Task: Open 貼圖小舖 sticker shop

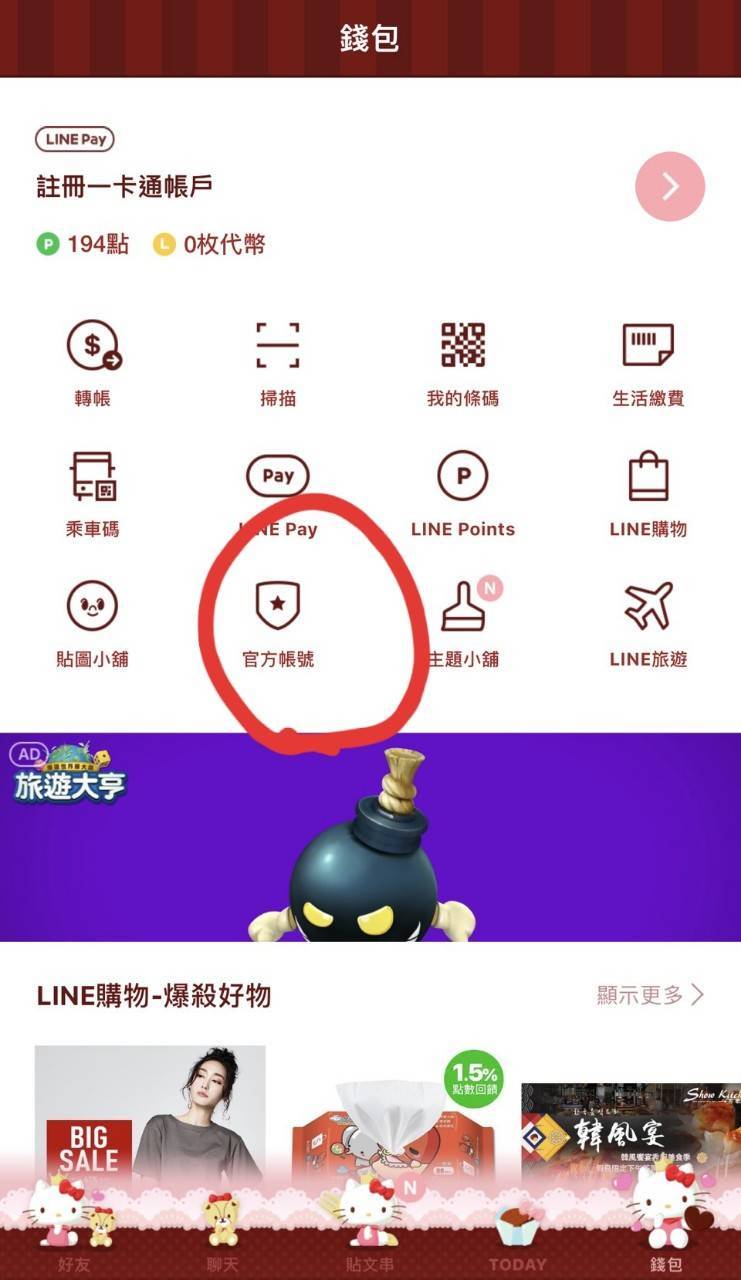Action: tap(93, 623)
